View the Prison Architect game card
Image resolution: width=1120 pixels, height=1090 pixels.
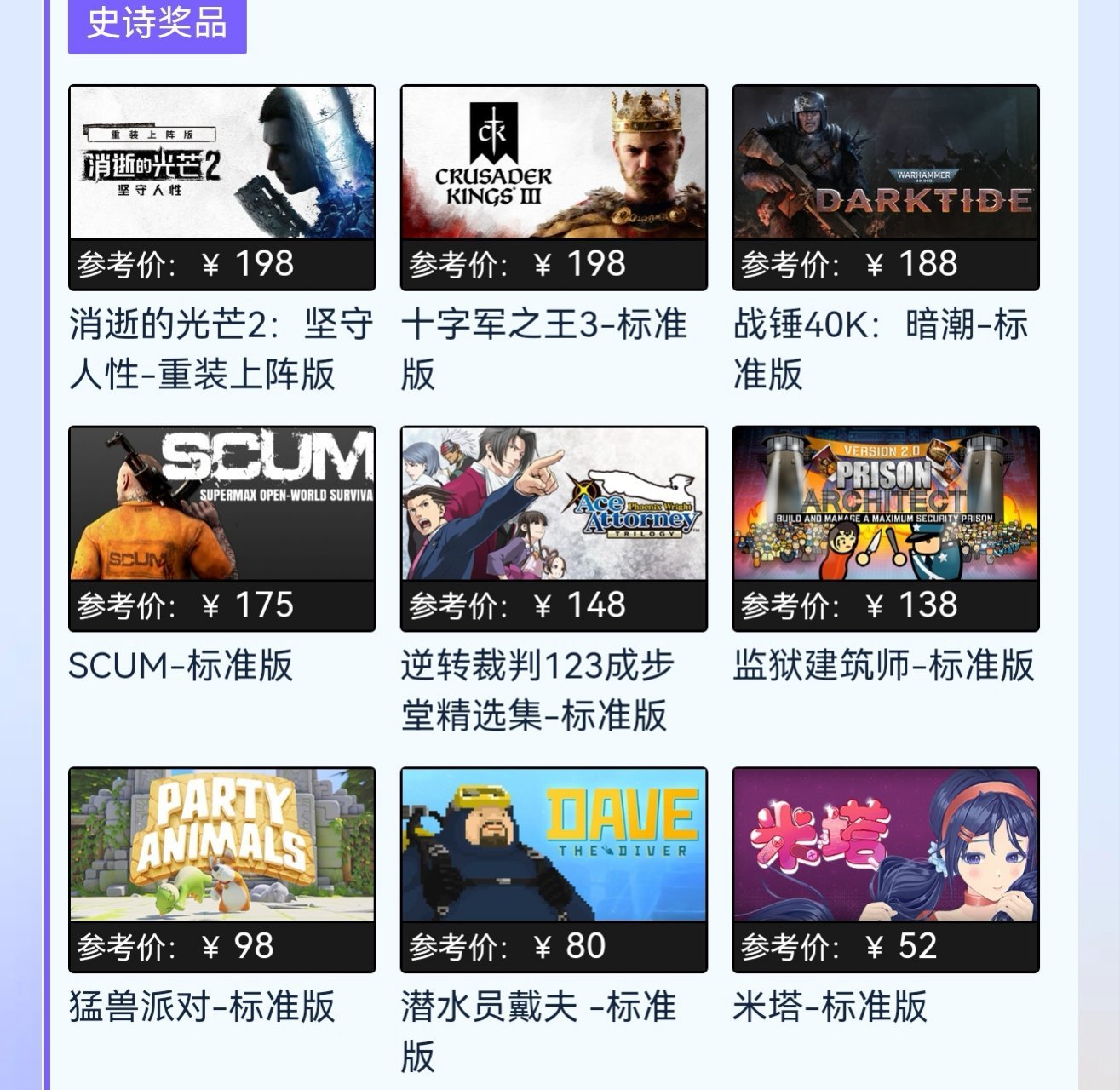pos(886,504)
